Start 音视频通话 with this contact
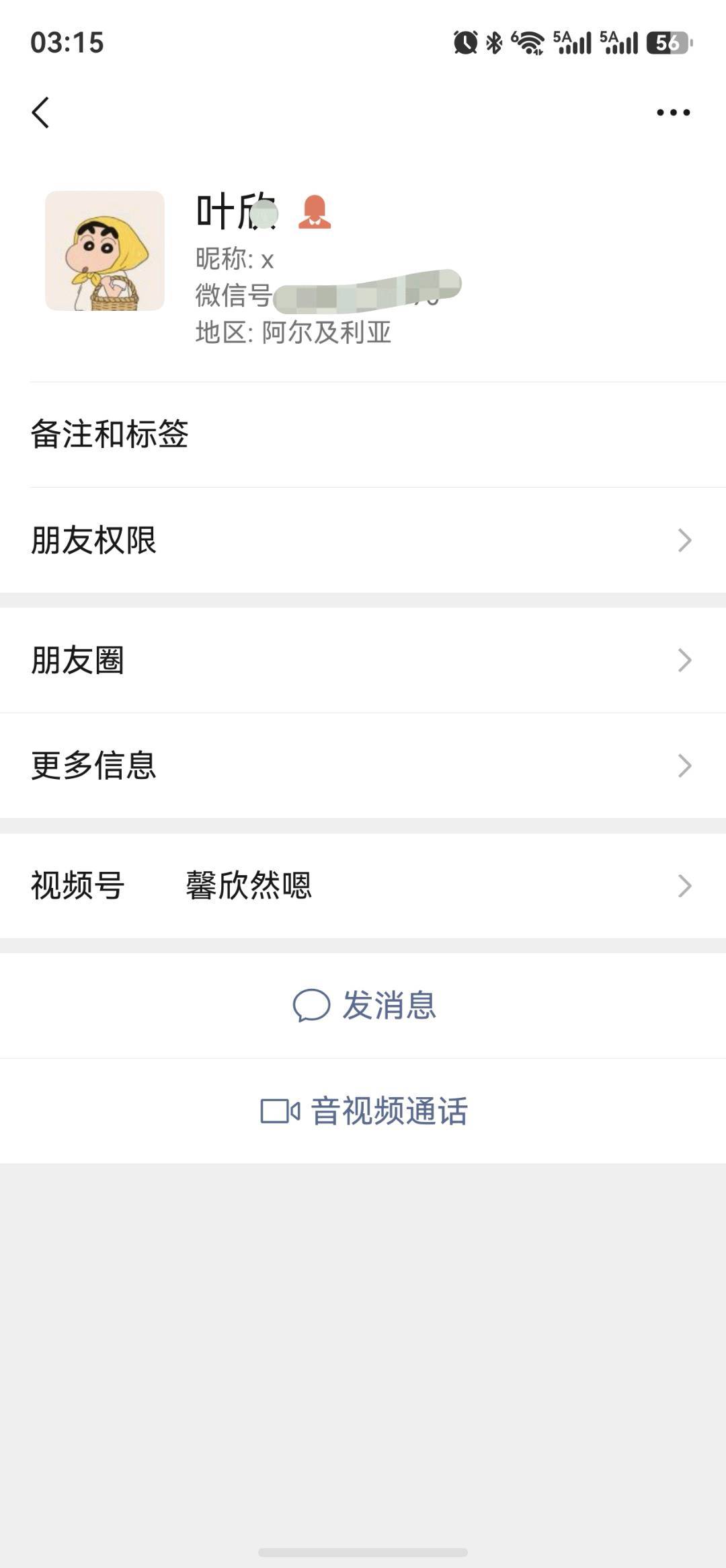Image resolution: width=726 pixels, height=1568 pixels. (x=363, y=1111)
